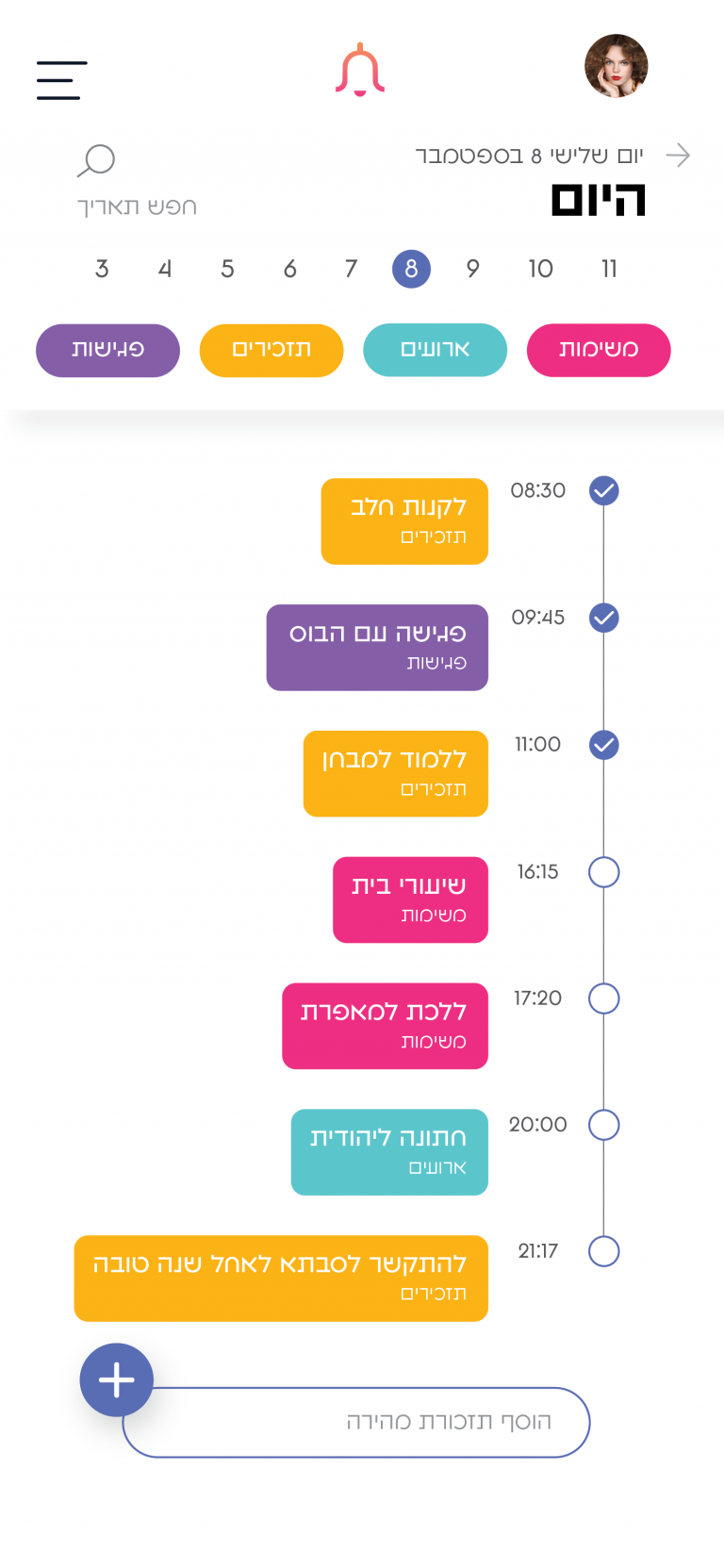Tap the arrow next to the date
The width and height of the screenshot is (724, 1568).
tap(678, 156)
